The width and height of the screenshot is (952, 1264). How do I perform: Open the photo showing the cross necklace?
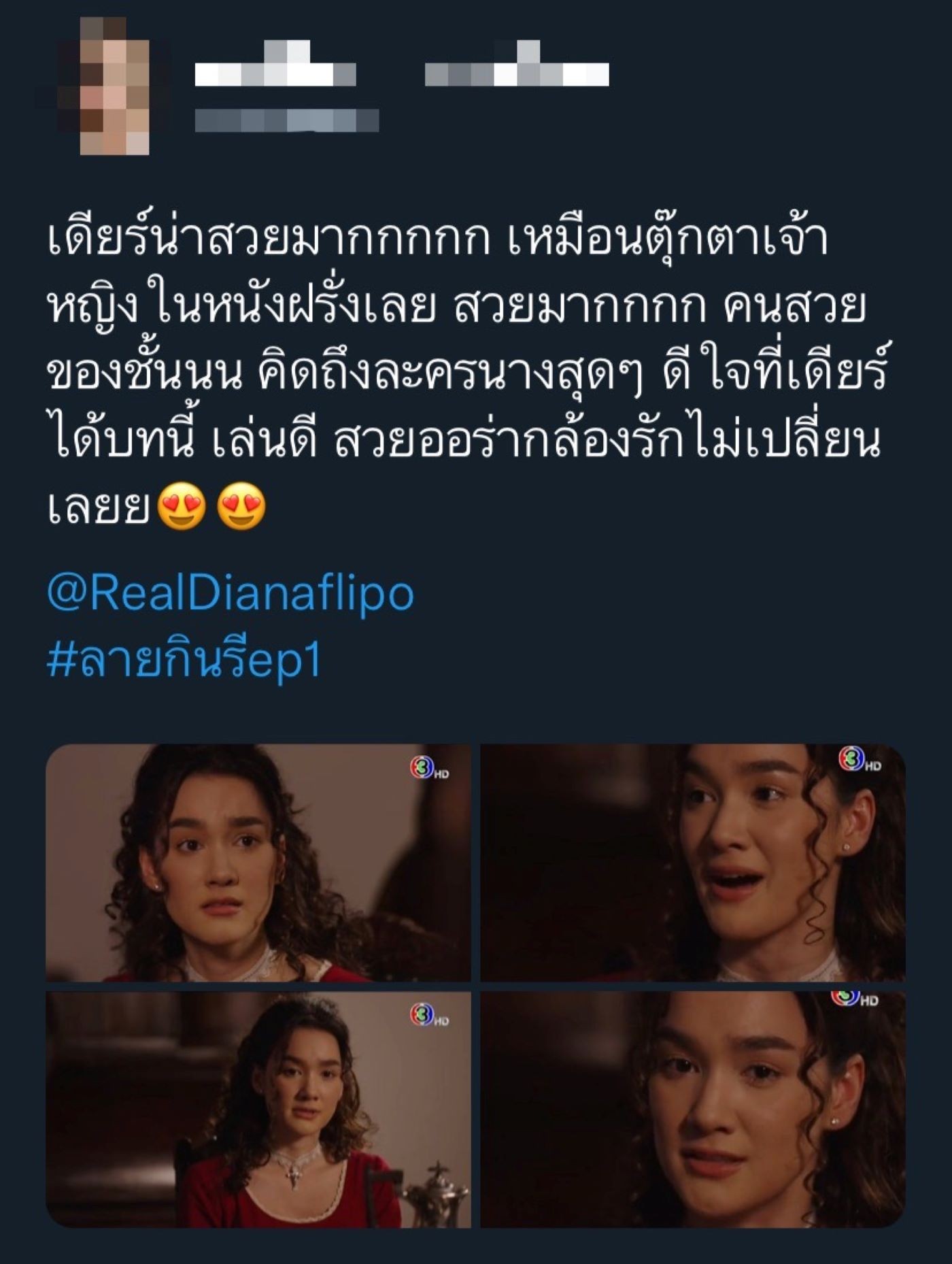pyautogui.click(x=258, y=1109)
